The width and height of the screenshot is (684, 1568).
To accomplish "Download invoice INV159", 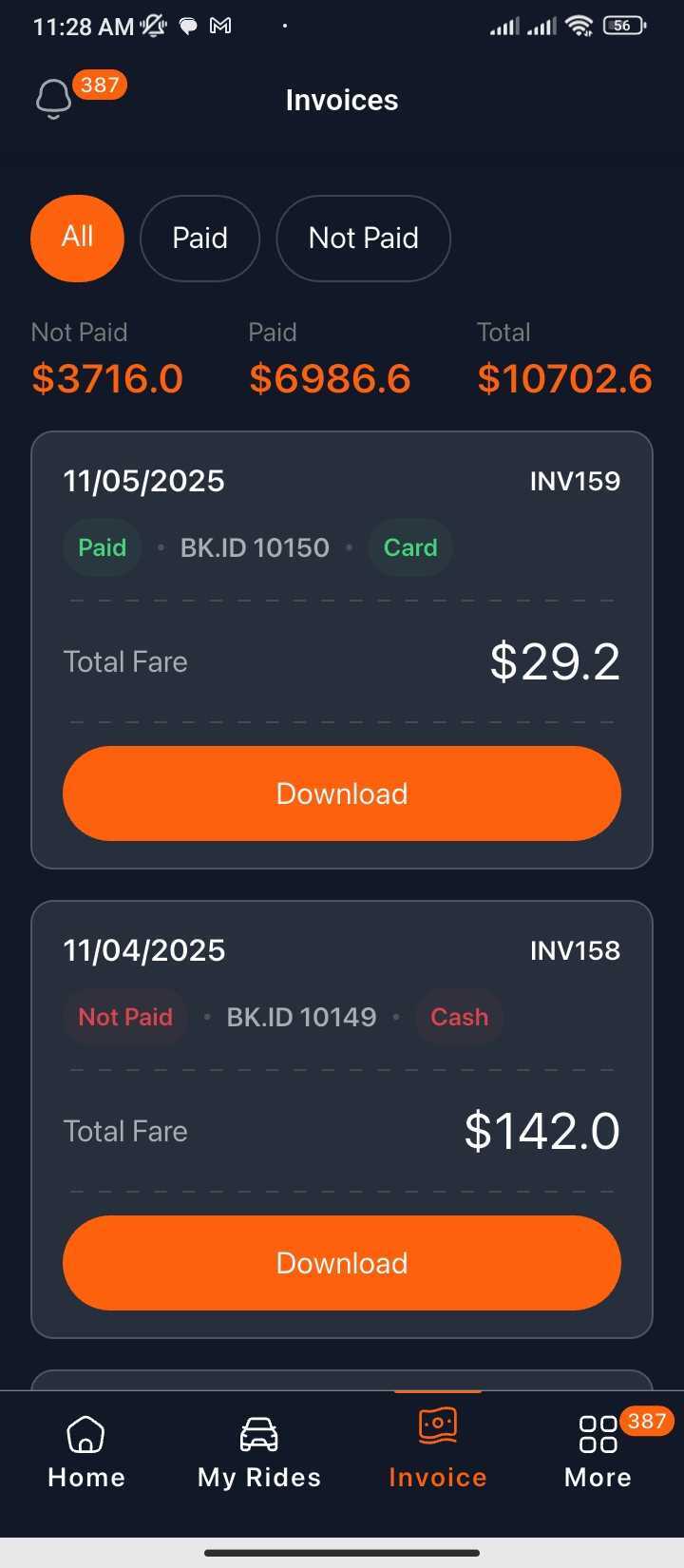I will click(342, 794).
